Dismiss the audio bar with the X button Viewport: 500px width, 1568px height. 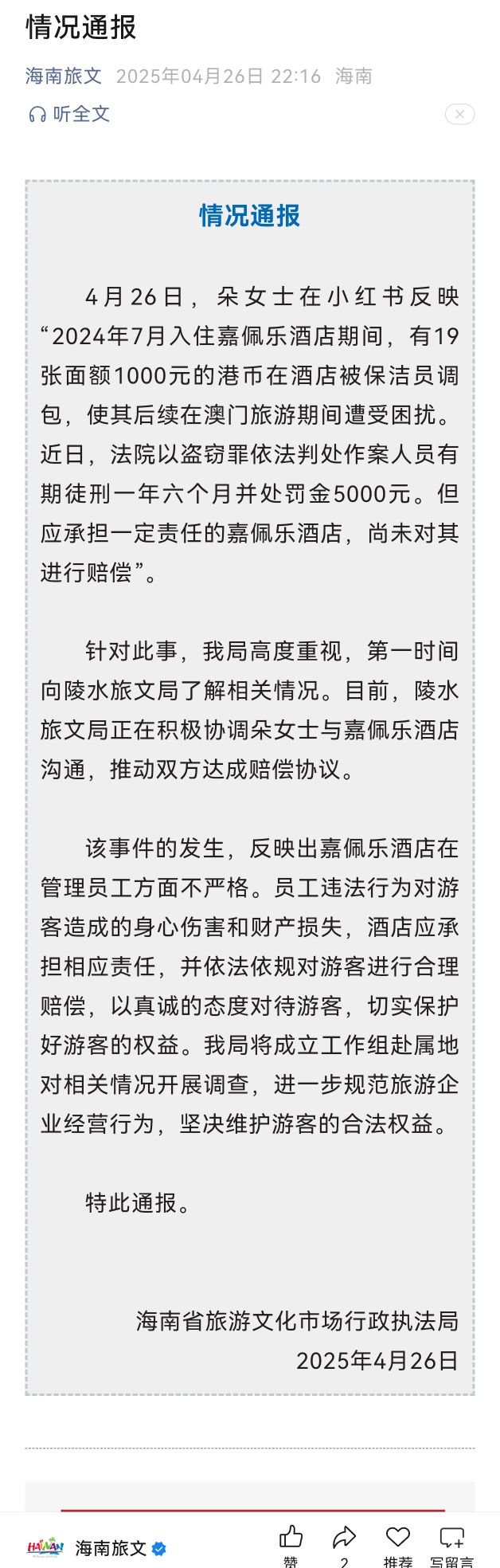[459, 115]
